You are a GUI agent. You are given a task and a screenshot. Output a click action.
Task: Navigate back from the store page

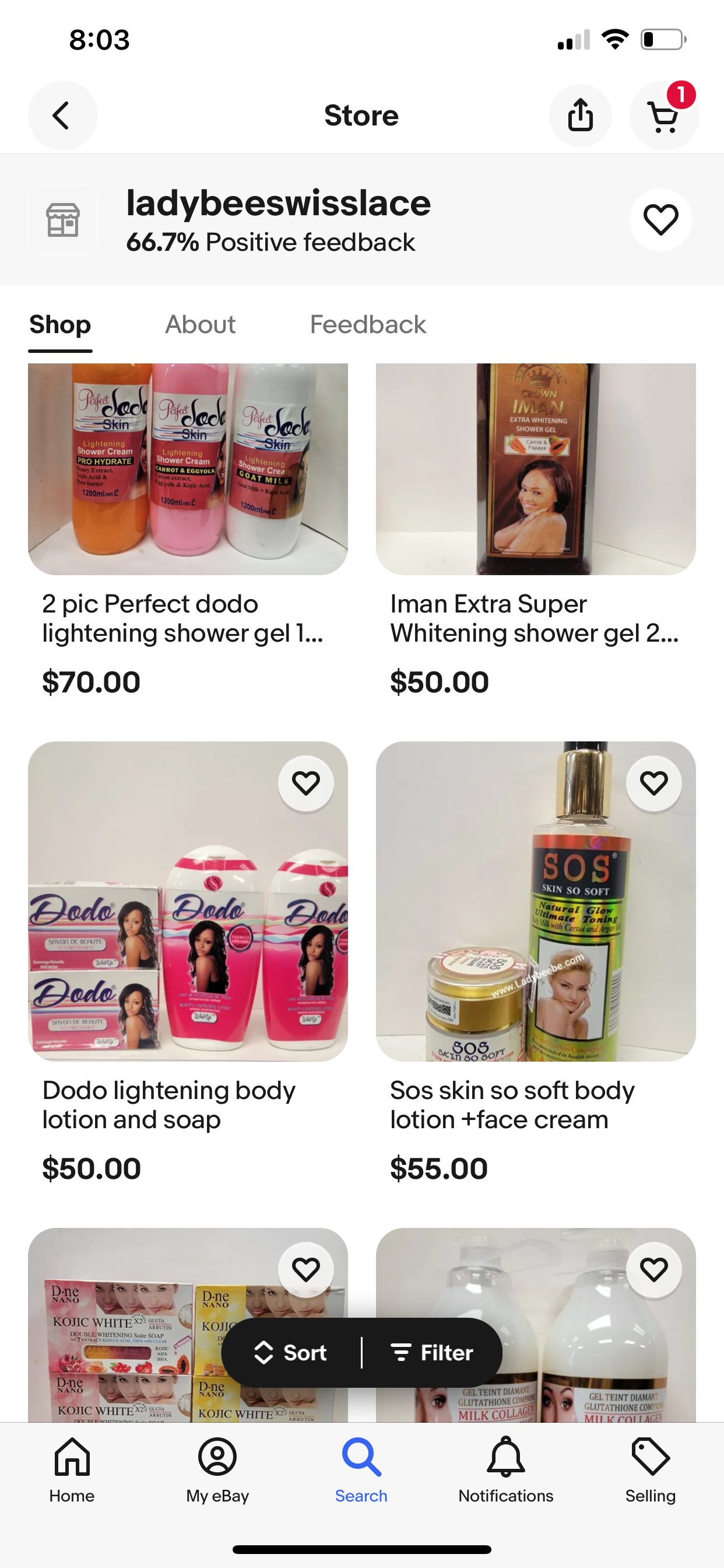(63, 115)
